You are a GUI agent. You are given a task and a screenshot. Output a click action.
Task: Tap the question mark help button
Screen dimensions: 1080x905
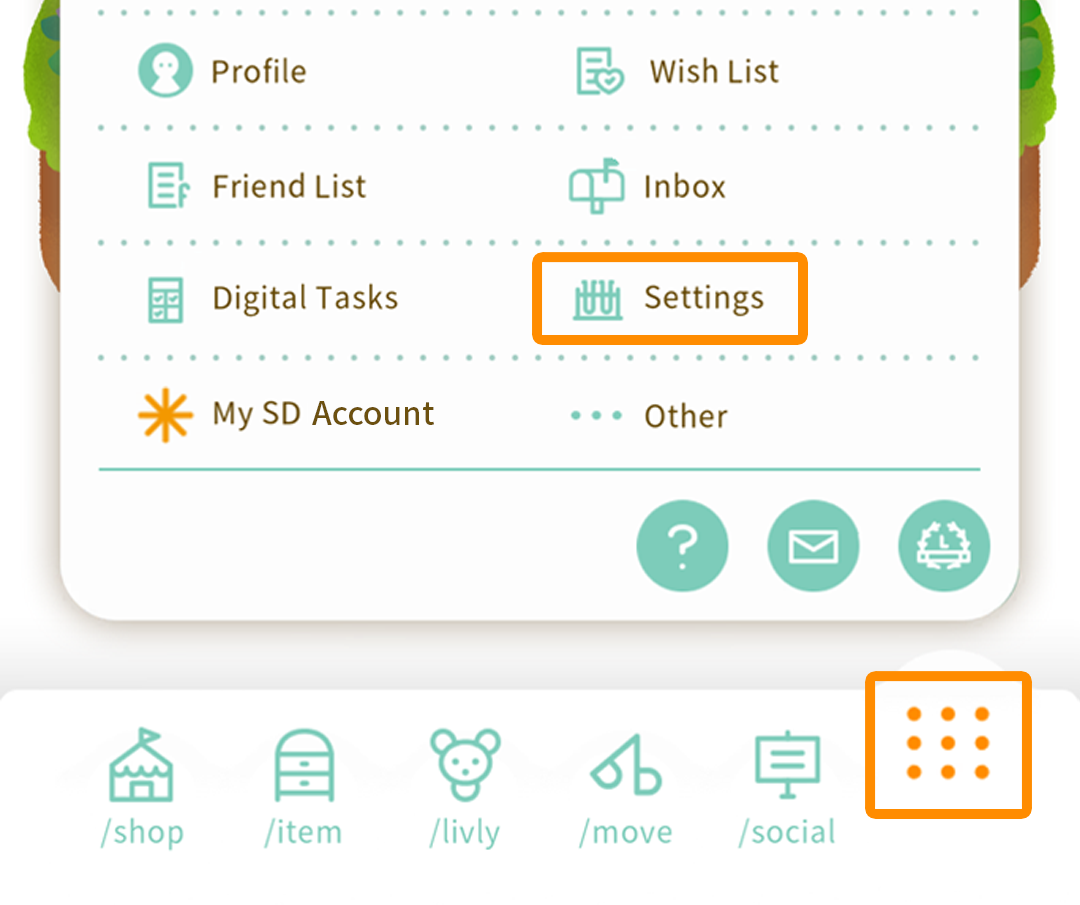pyautogui.click(x=683, y=546)
